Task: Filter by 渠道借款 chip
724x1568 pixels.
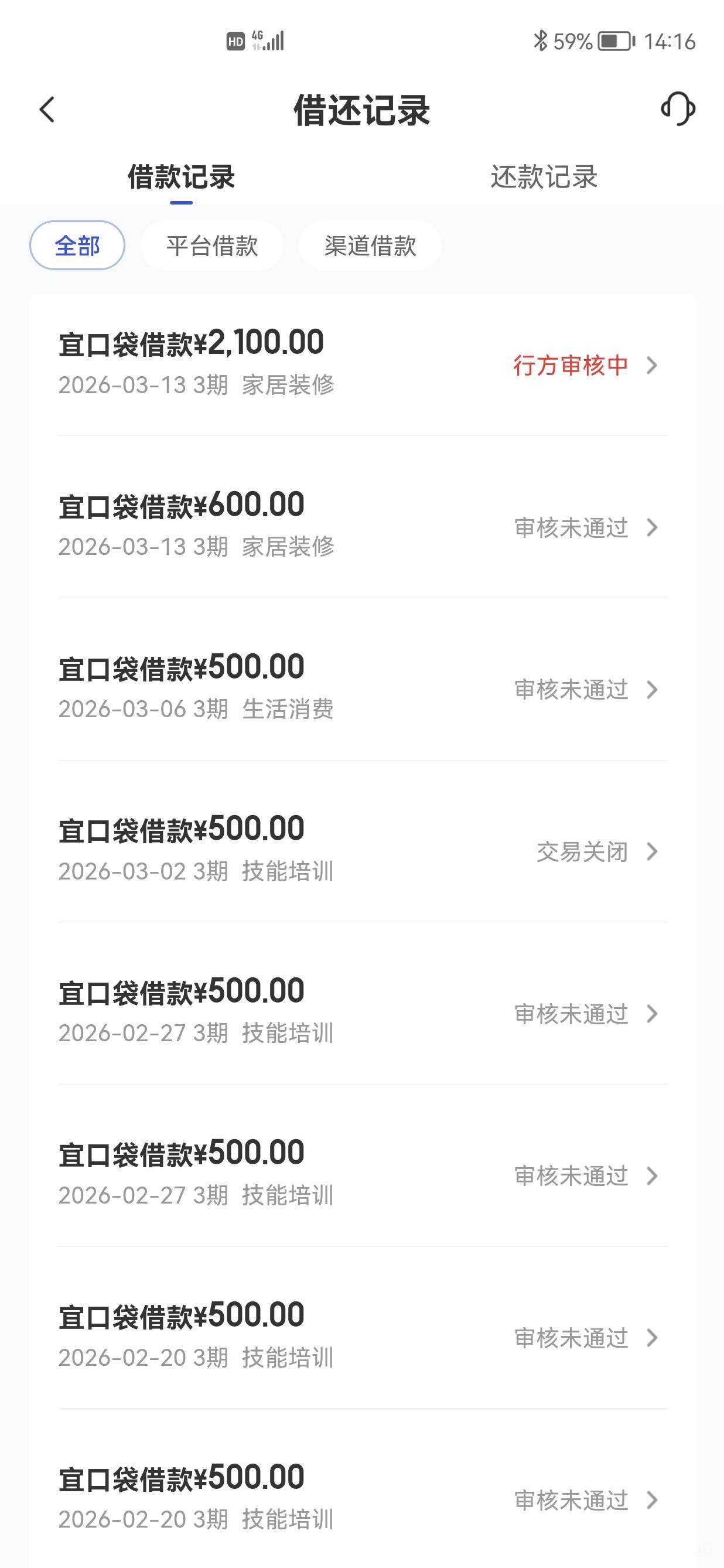Action: point(370,246)
